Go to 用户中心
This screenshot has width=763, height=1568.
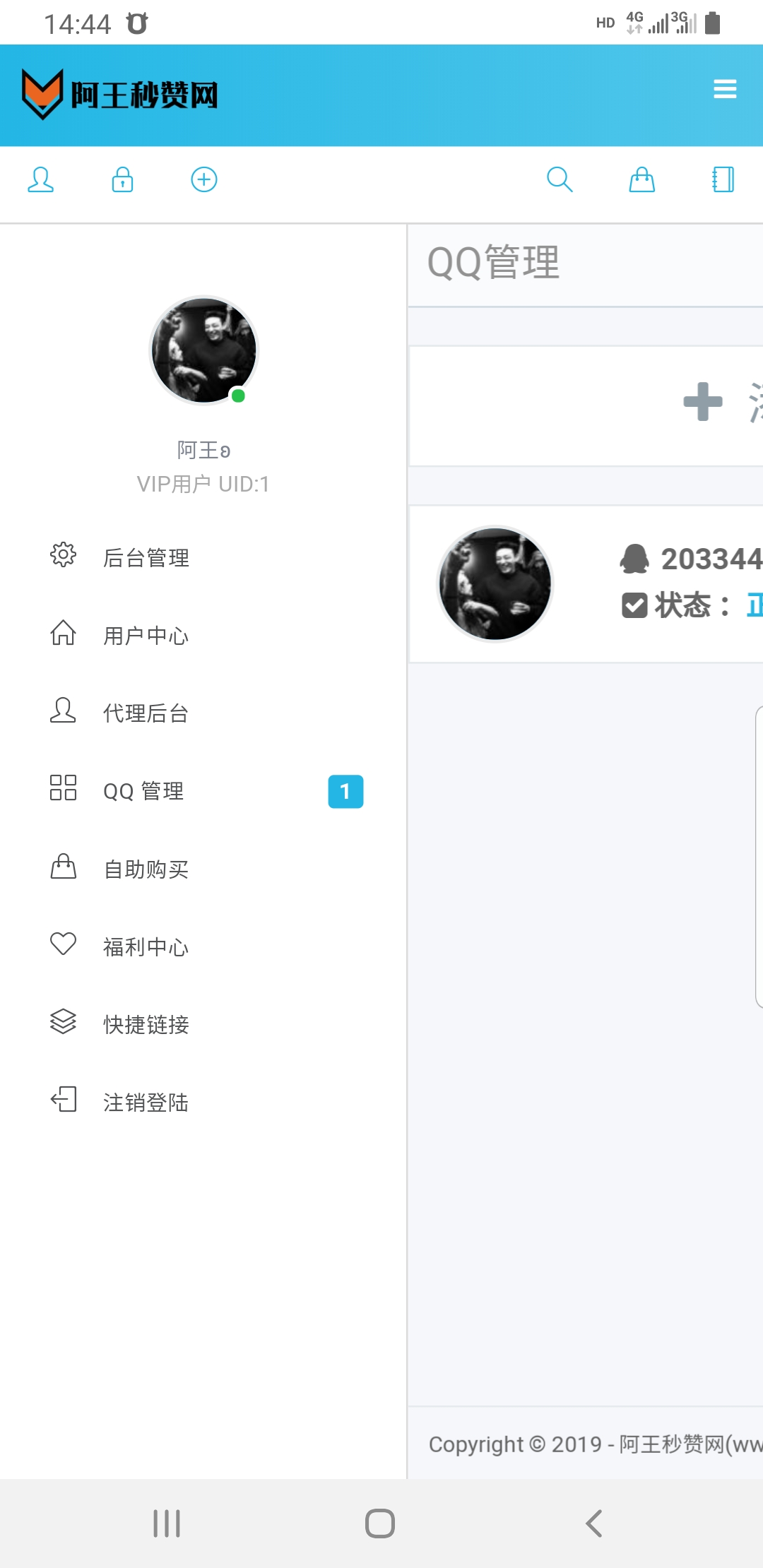tap(146, 635)
